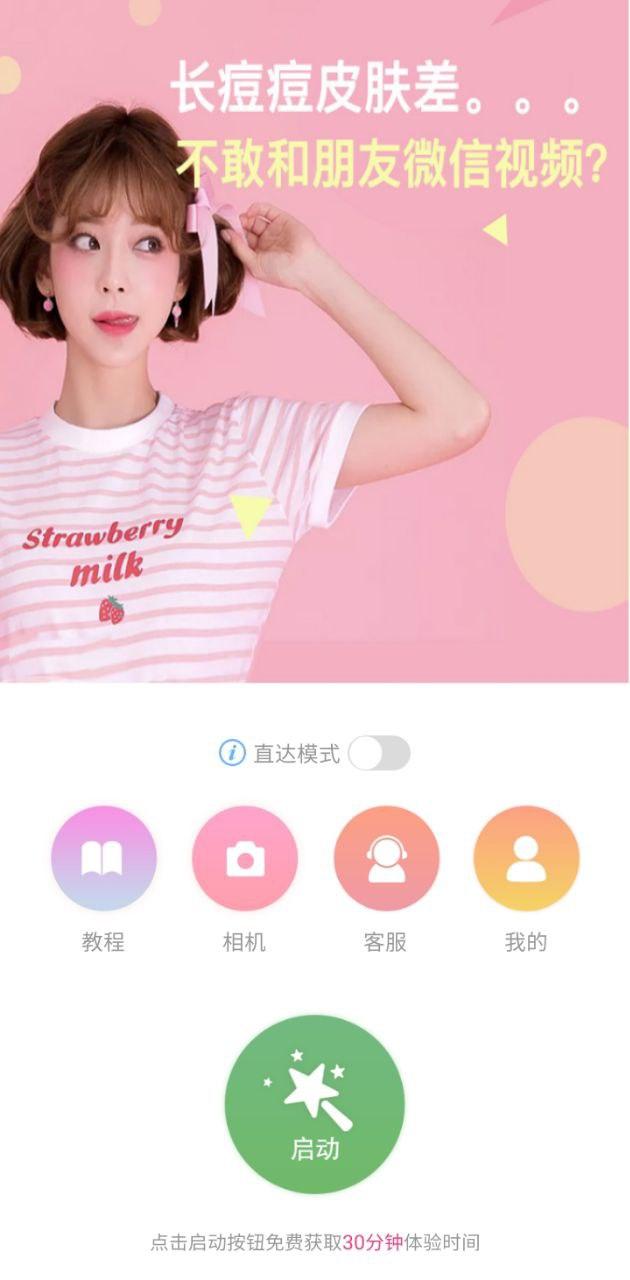Open the 教程 tutorial
The width and height of the screenshot is (630, 1280).
[x=104, y=859]
